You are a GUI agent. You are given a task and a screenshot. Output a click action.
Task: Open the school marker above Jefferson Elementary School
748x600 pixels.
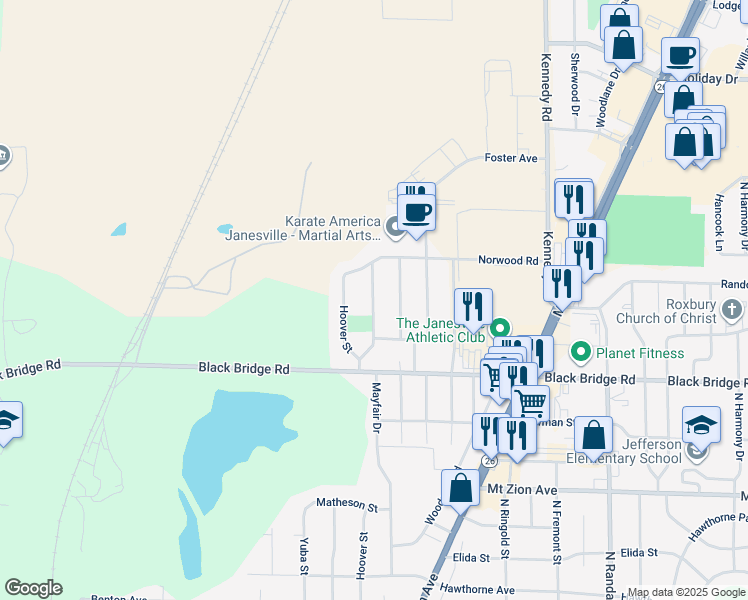pyautogui.click(x=702, y=424)
